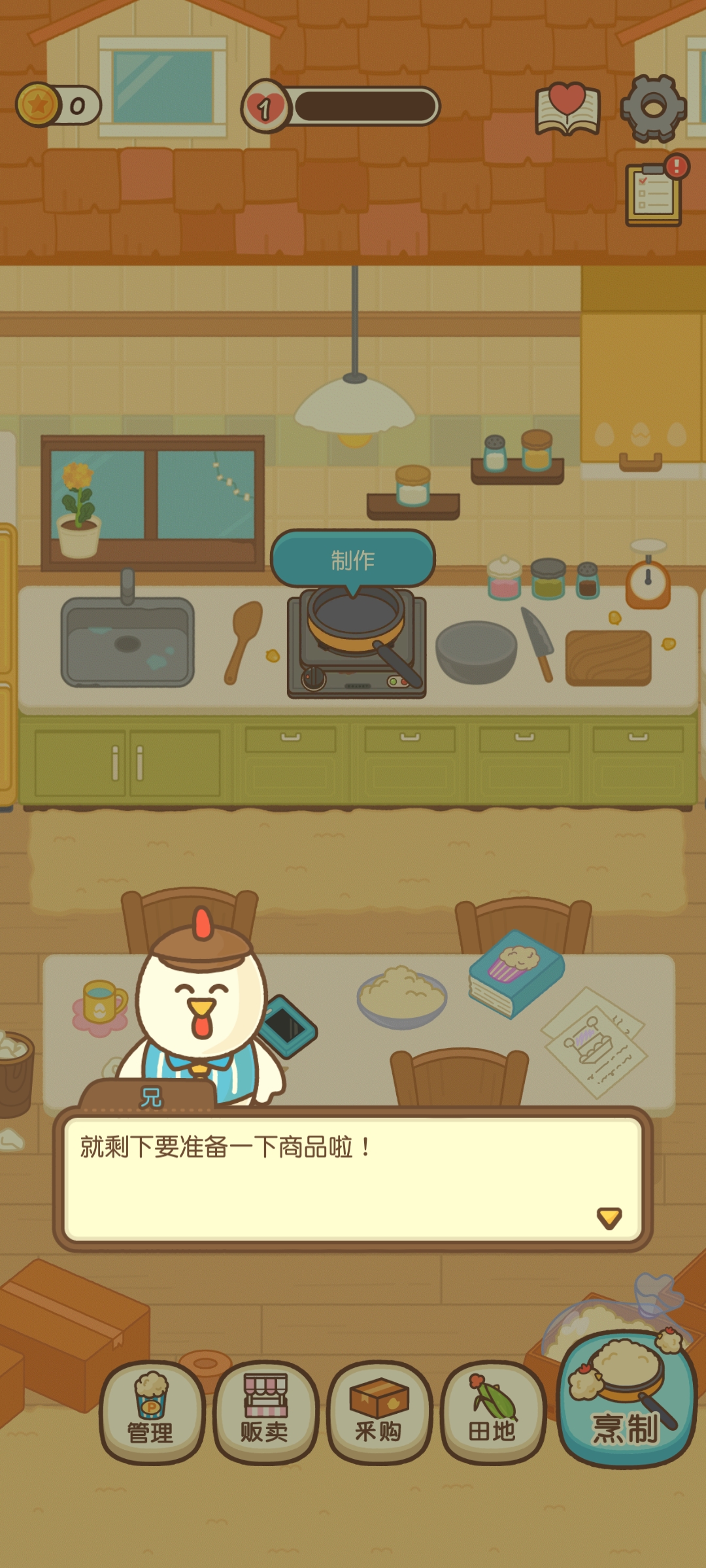This screenshot has height=1568, width=706.
Task: Go to the 田地 field
Action: point(493,1411)
